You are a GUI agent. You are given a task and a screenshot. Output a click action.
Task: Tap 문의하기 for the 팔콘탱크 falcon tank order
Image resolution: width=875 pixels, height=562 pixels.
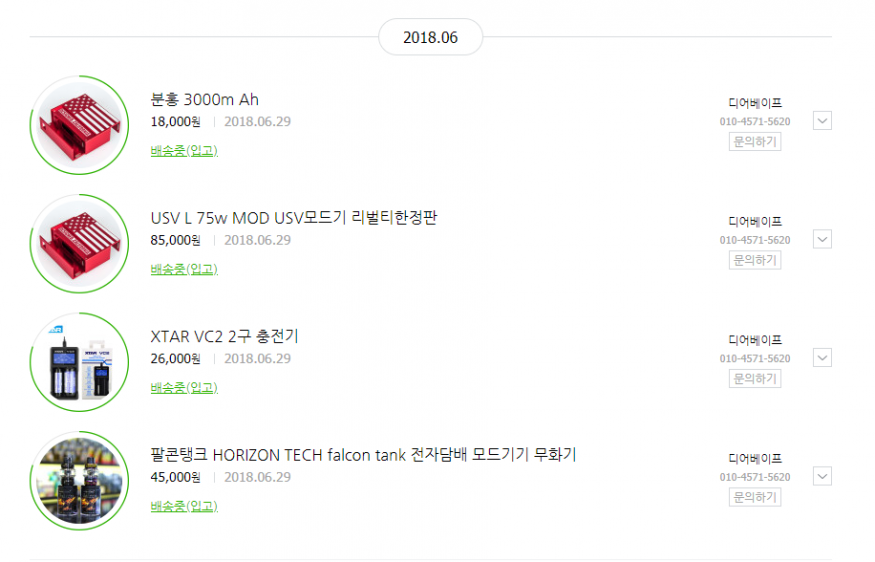754,497
